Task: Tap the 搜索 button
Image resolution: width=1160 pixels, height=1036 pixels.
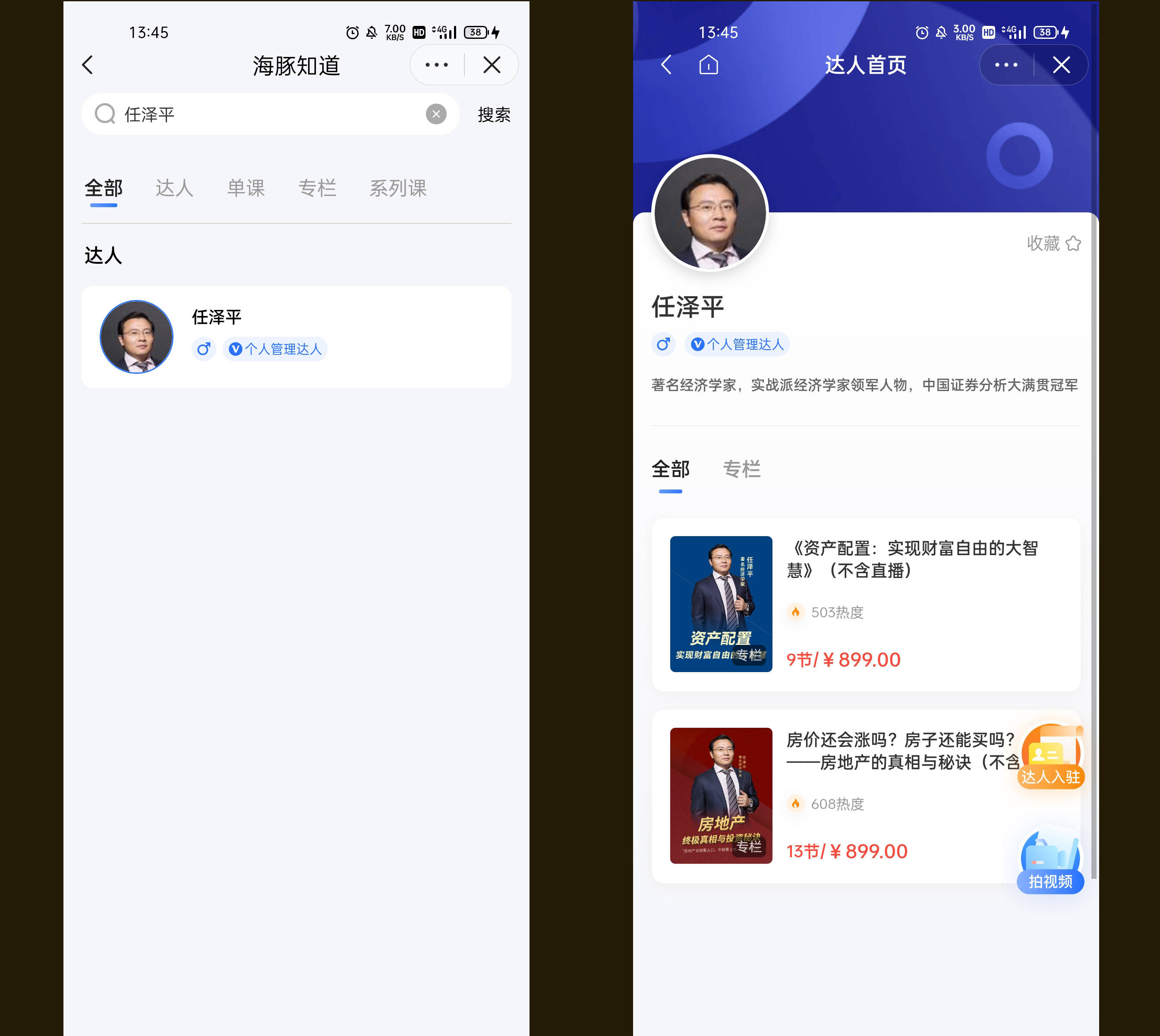Action: (494, 114)
